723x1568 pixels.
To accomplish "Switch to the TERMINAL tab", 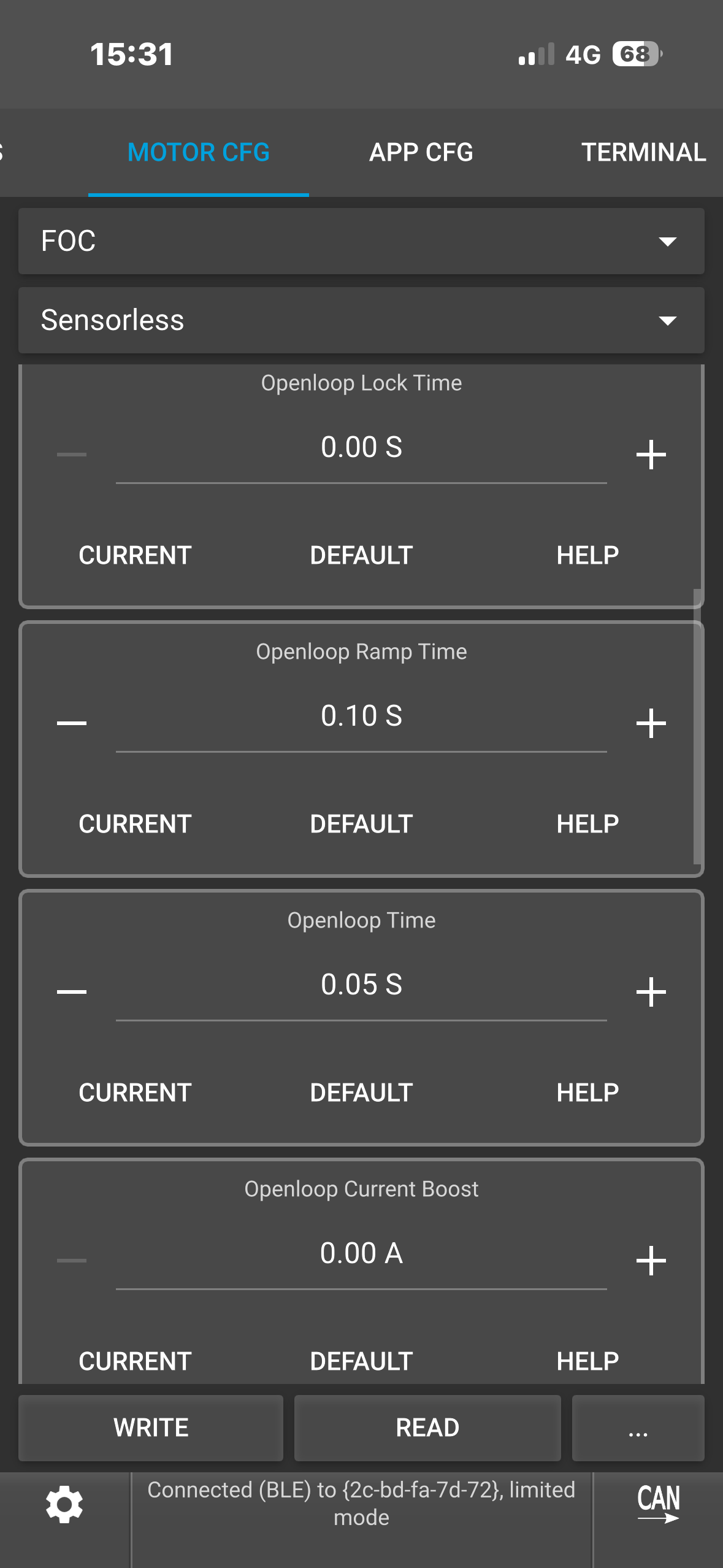I will pos(643,152).
